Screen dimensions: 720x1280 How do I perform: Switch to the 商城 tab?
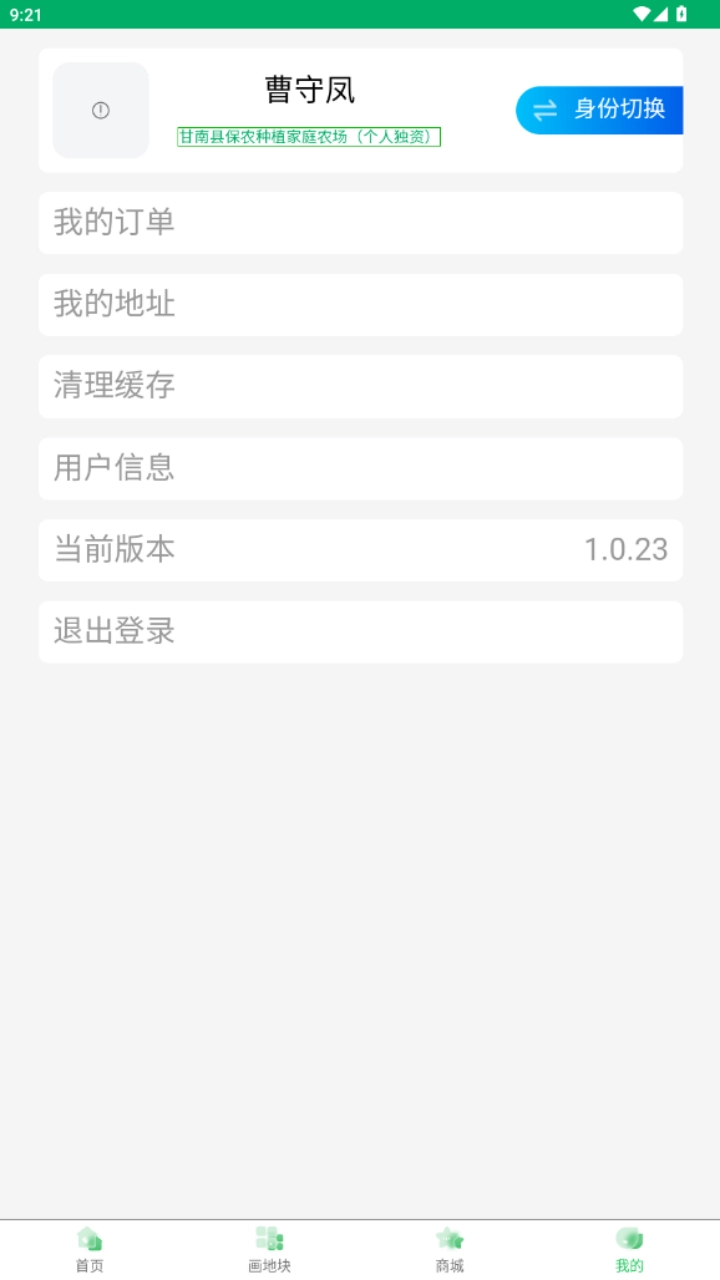pyautogui.click(x=449, y=1248)
